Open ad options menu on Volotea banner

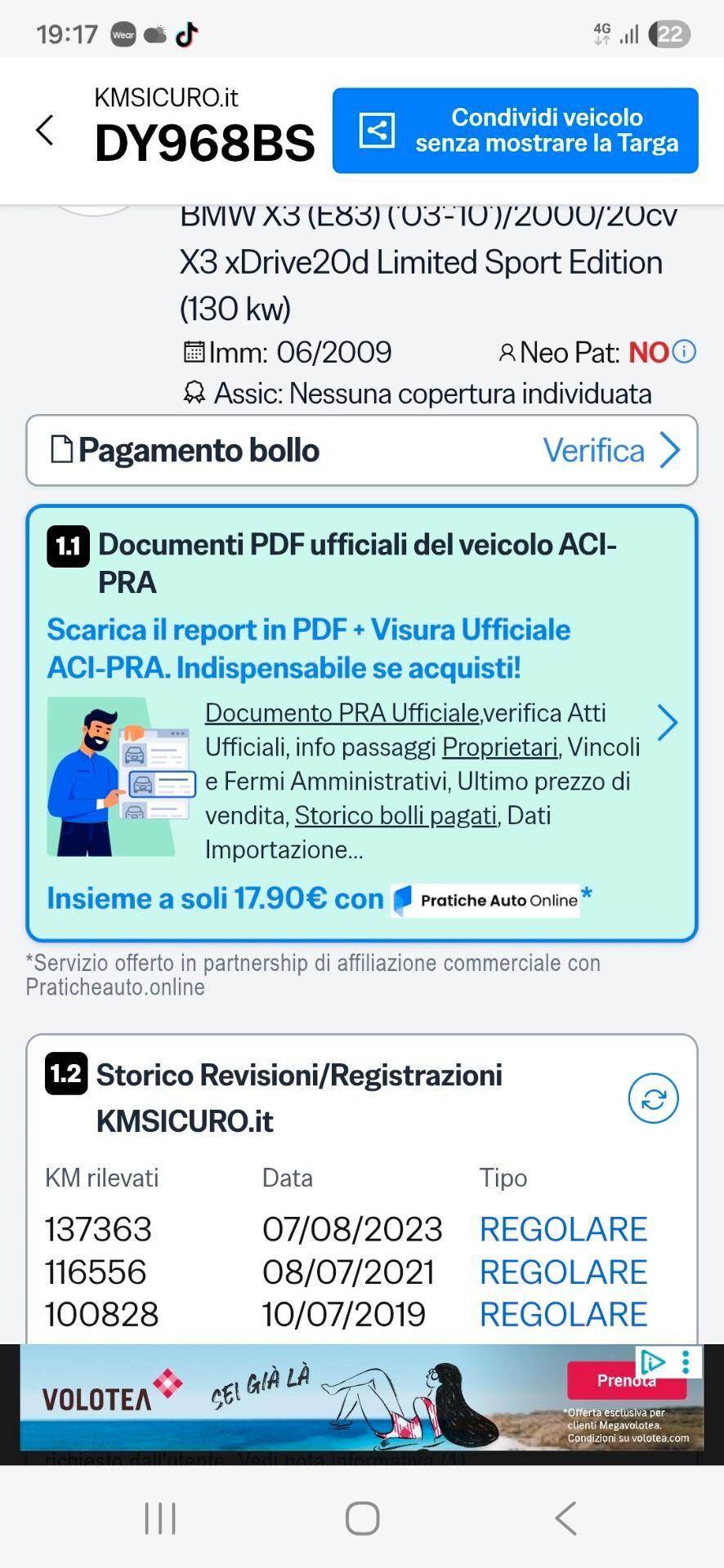[x=686, y=1361]
